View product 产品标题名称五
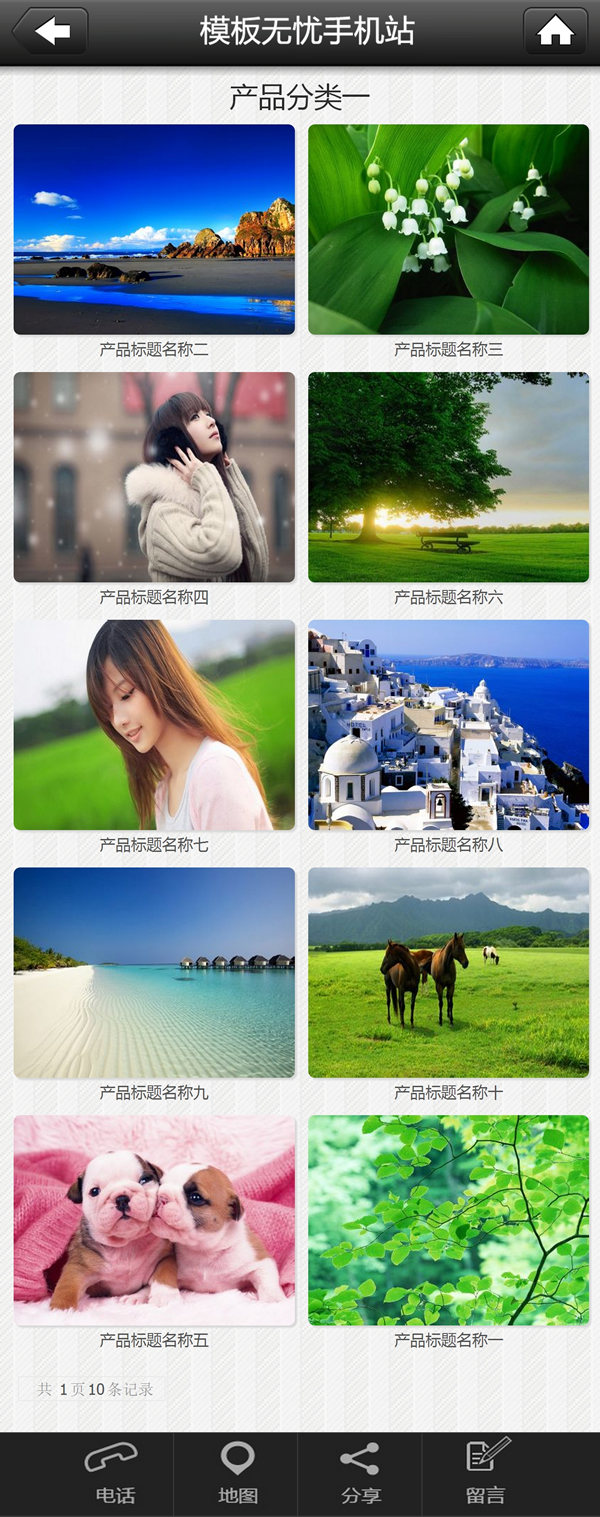Image resolution: width=600 pixels, height=1517 pixels. click(154, 1220)
